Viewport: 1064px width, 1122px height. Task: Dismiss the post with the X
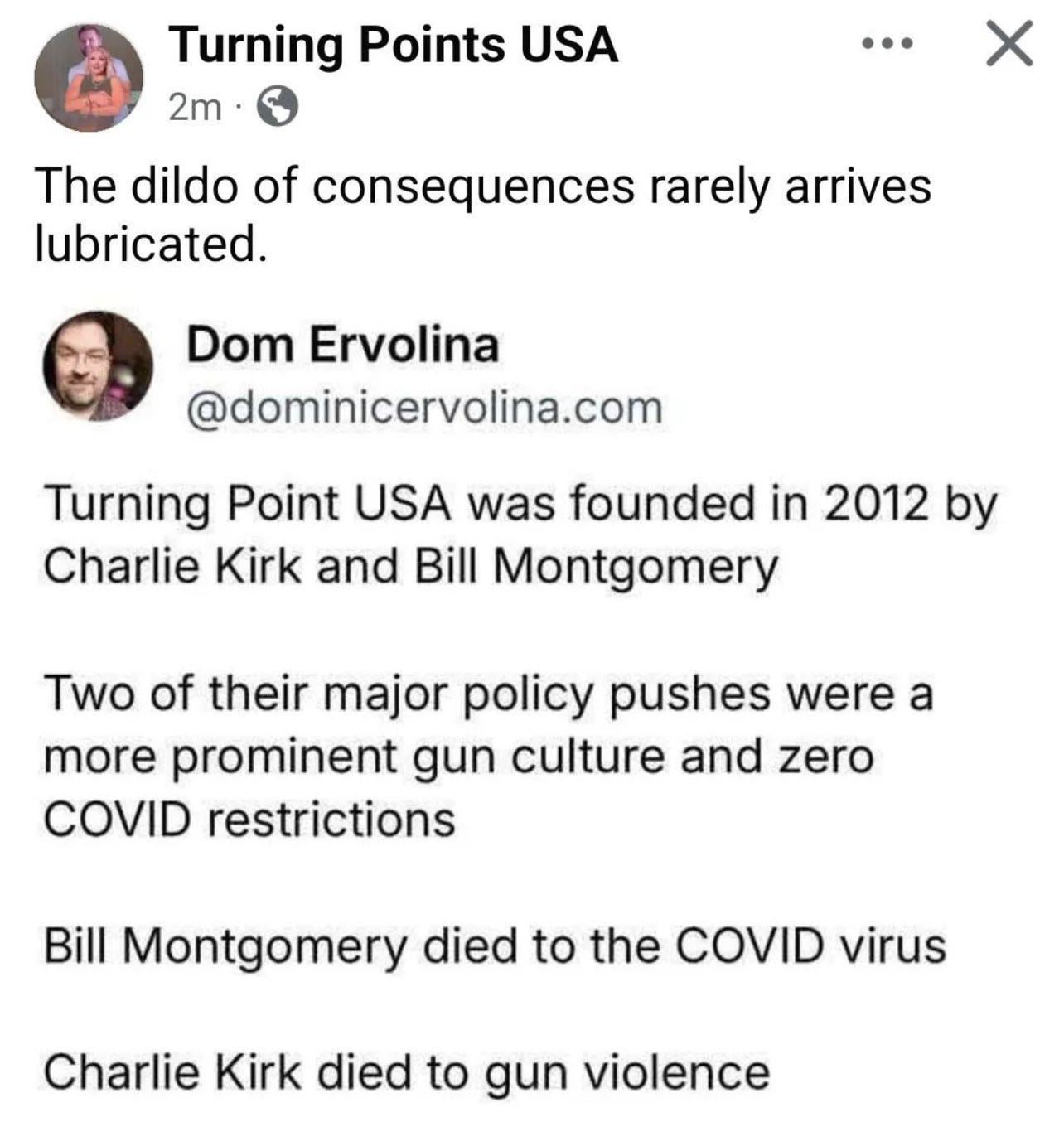(x=1009, y=44)
